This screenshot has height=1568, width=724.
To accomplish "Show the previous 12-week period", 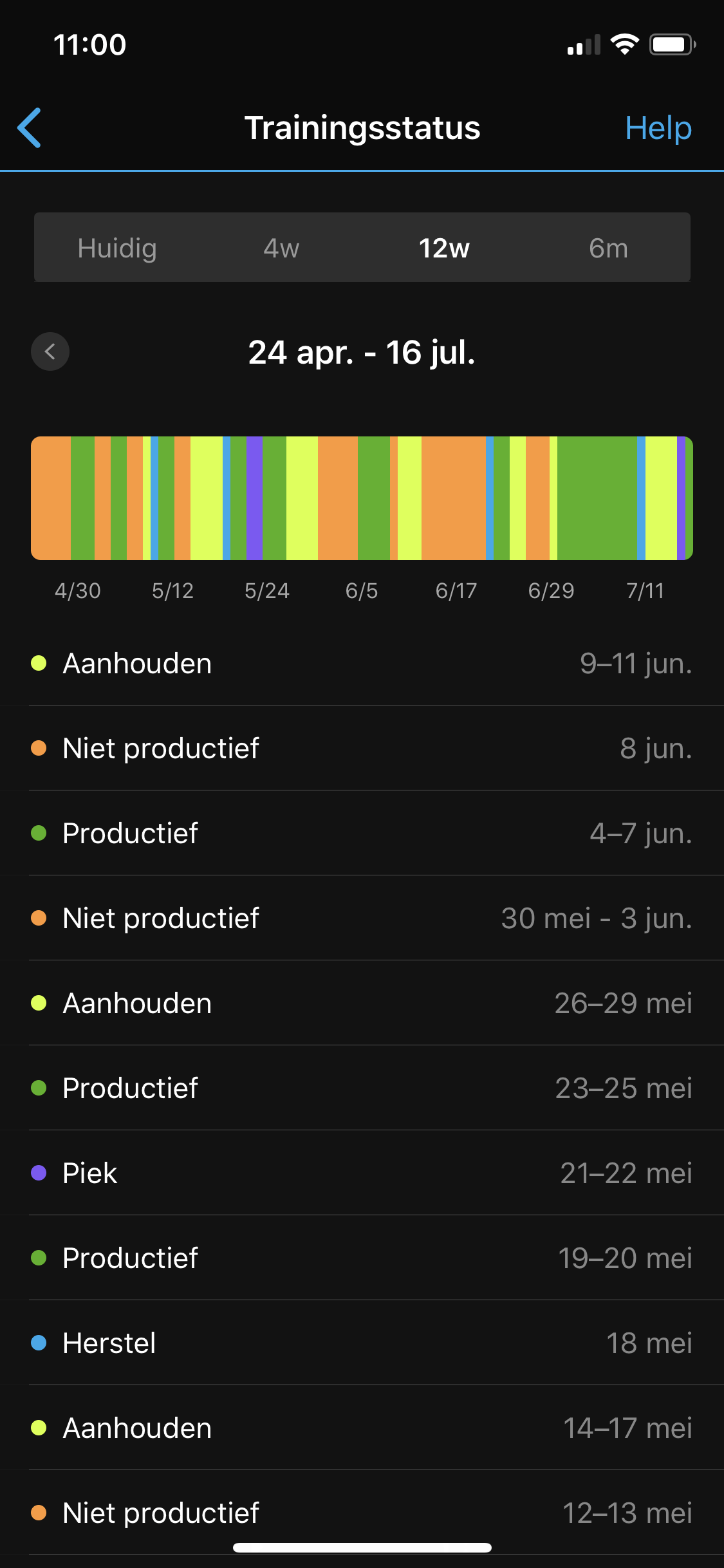I will (x=50, y=351).
